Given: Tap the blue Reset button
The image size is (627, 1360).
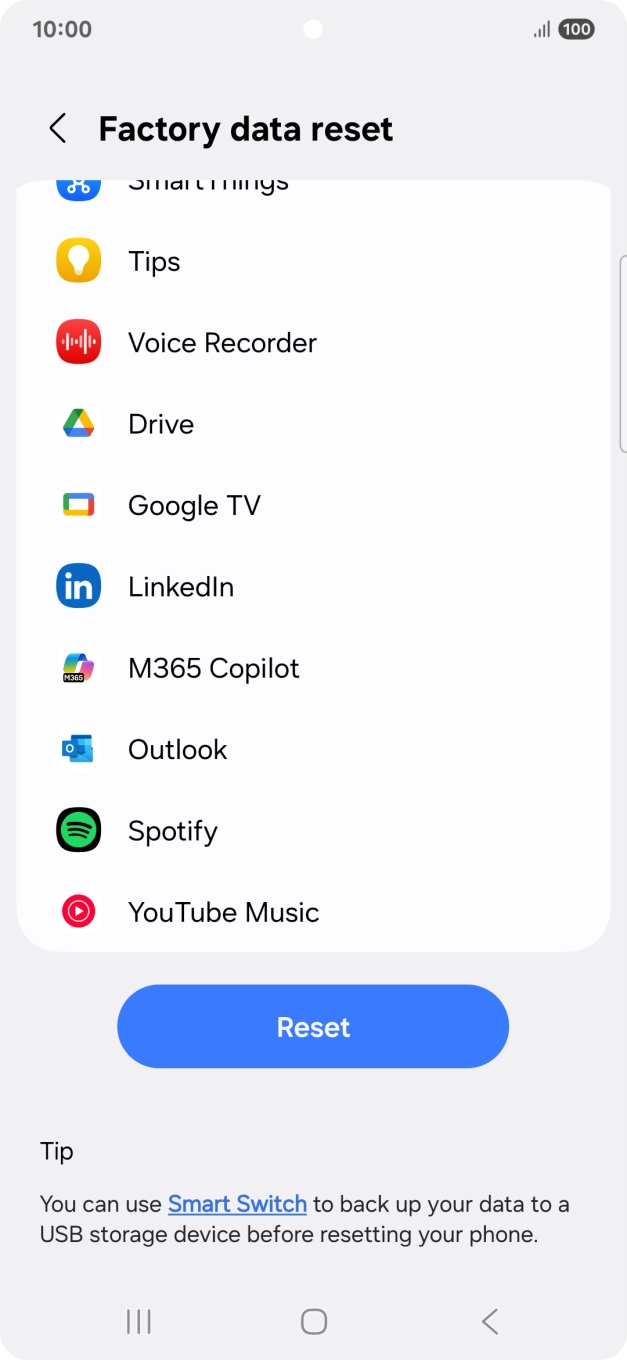Looking at the screenshot, I should 313,1027.
